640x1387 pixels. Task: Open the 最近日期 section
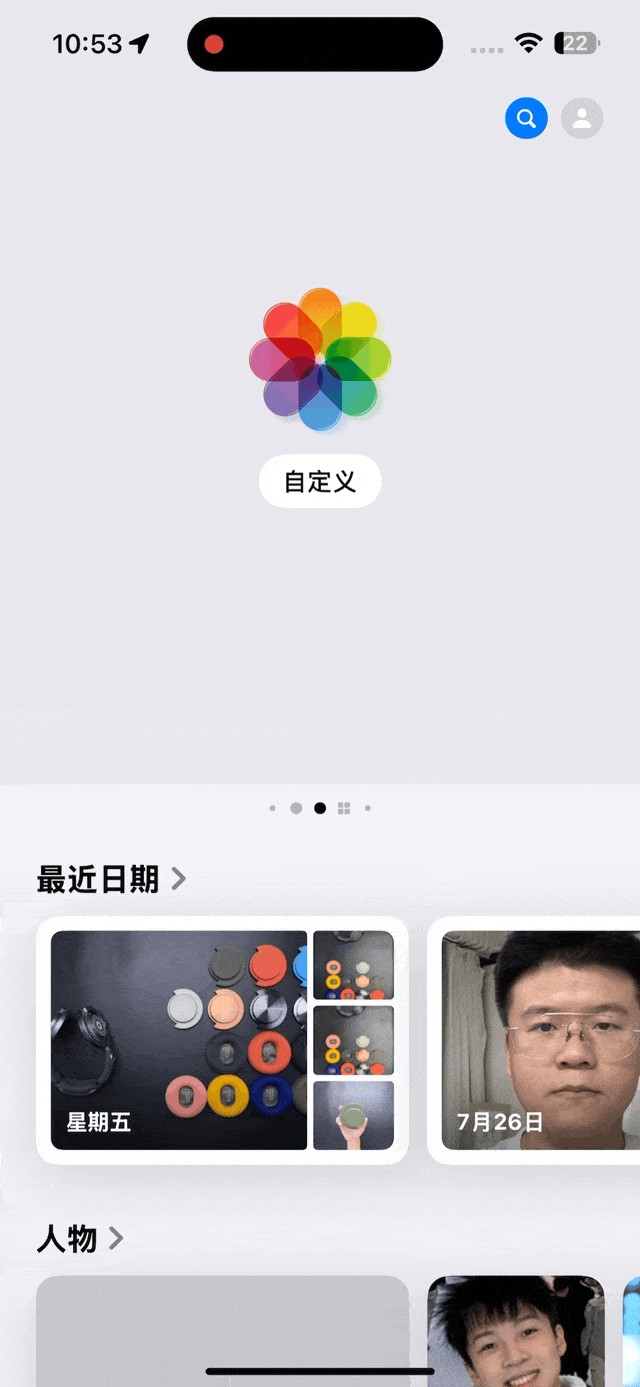pos(111,879)
